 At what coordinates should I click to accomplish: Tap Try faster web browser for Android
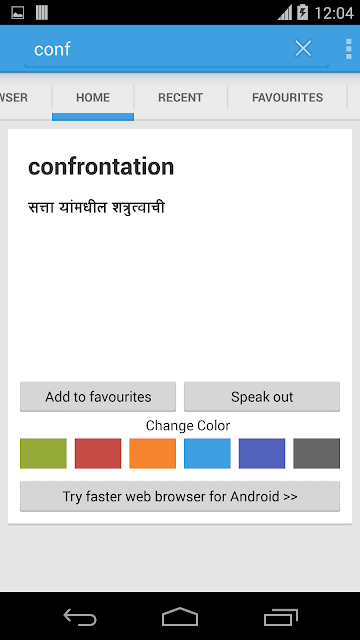tap(180, 496)
